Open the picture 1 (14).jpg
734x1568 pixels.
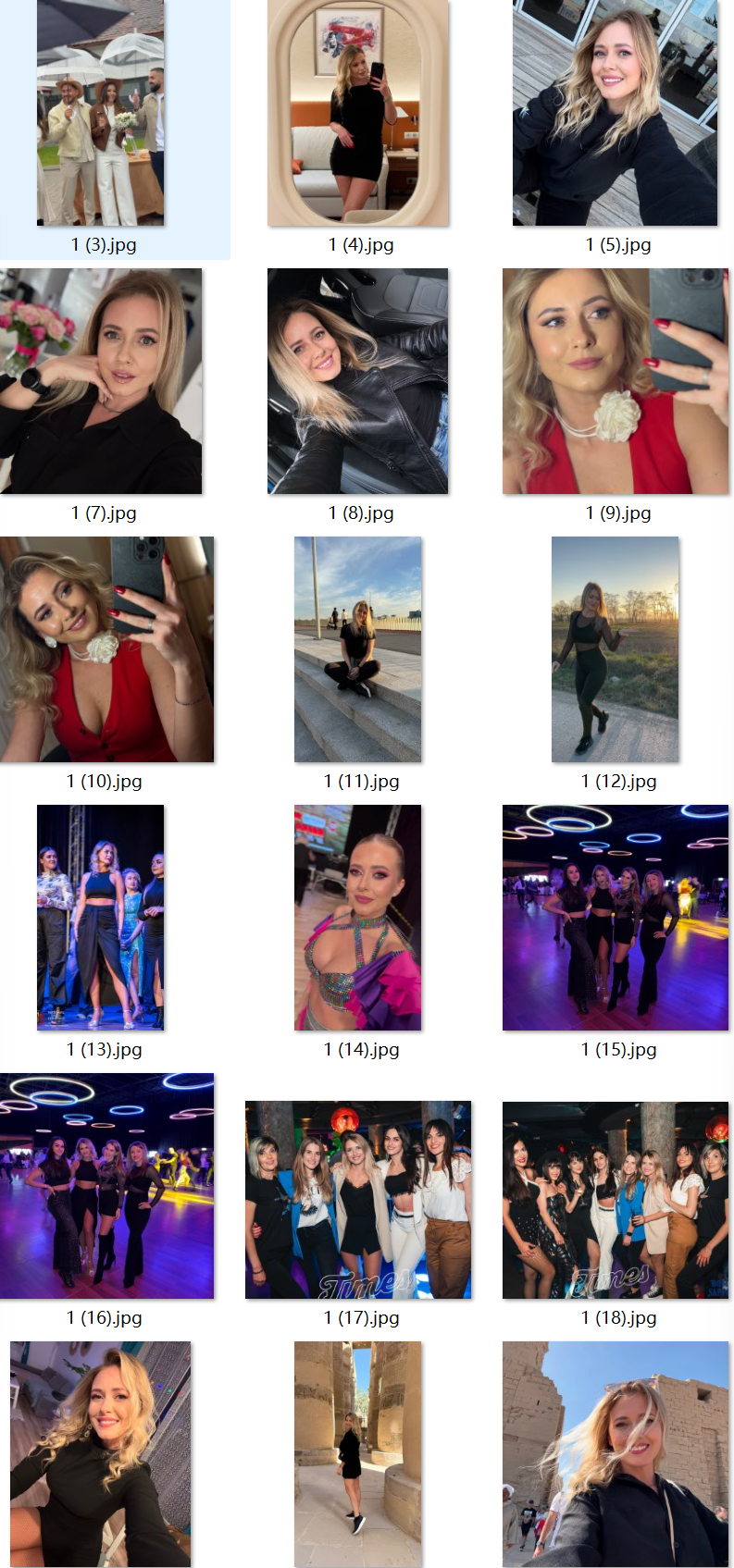click(x=358, y=918)
